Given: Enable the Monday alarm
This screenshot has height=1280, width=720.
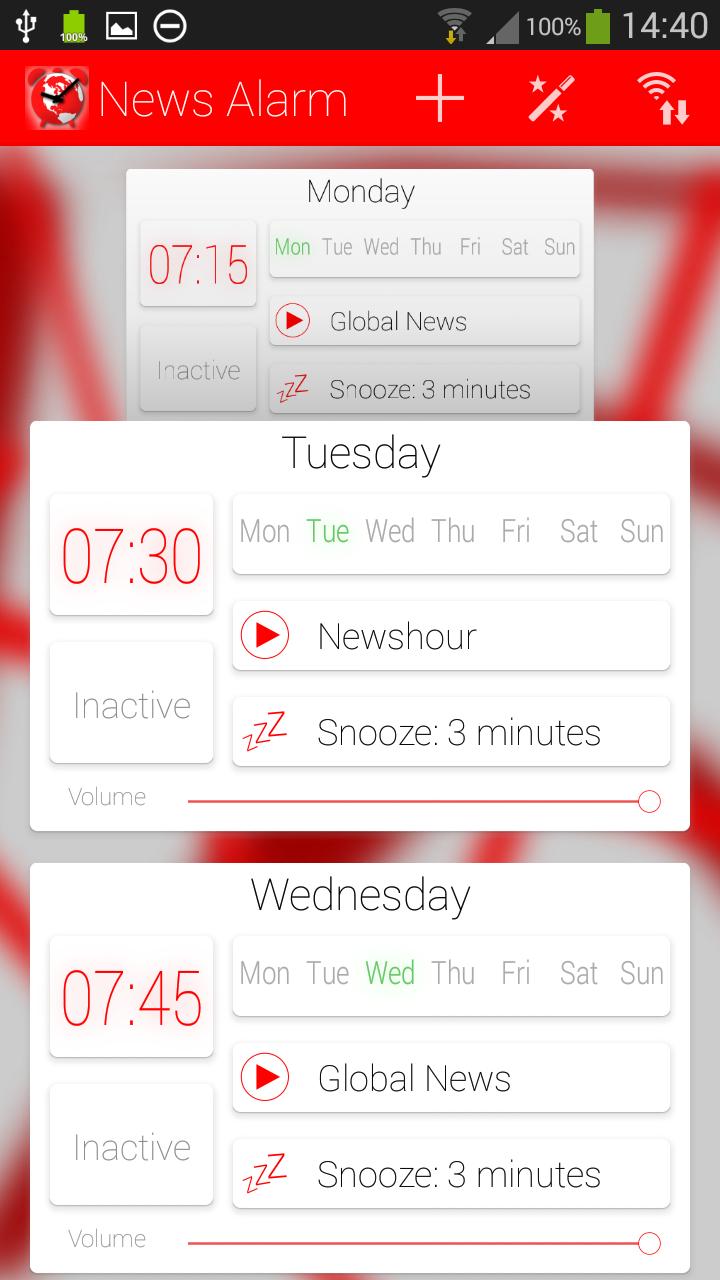Looking at the screenshot, I should point(198,370).
